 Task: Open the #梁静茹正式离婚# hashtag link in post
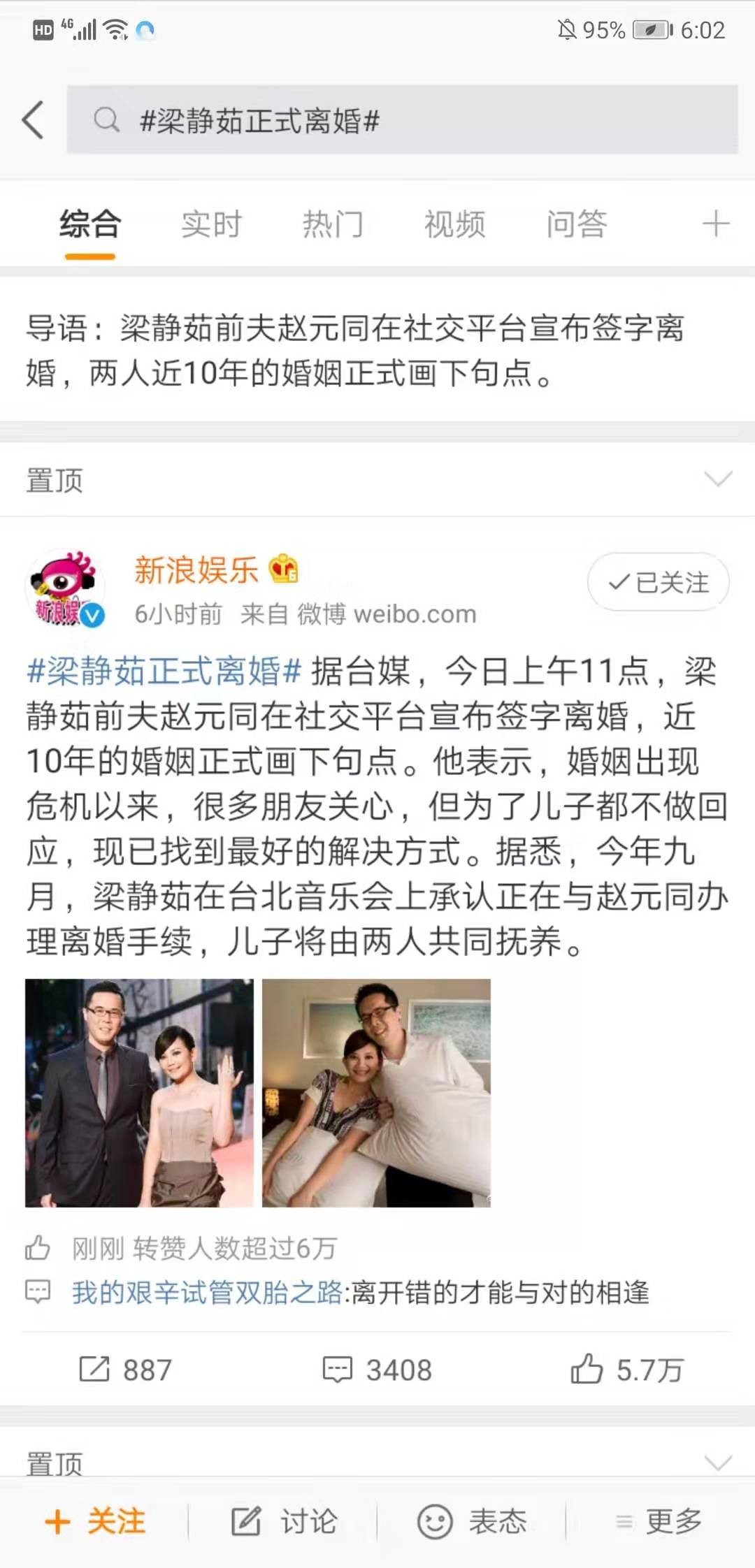click(x=164, y=672)
